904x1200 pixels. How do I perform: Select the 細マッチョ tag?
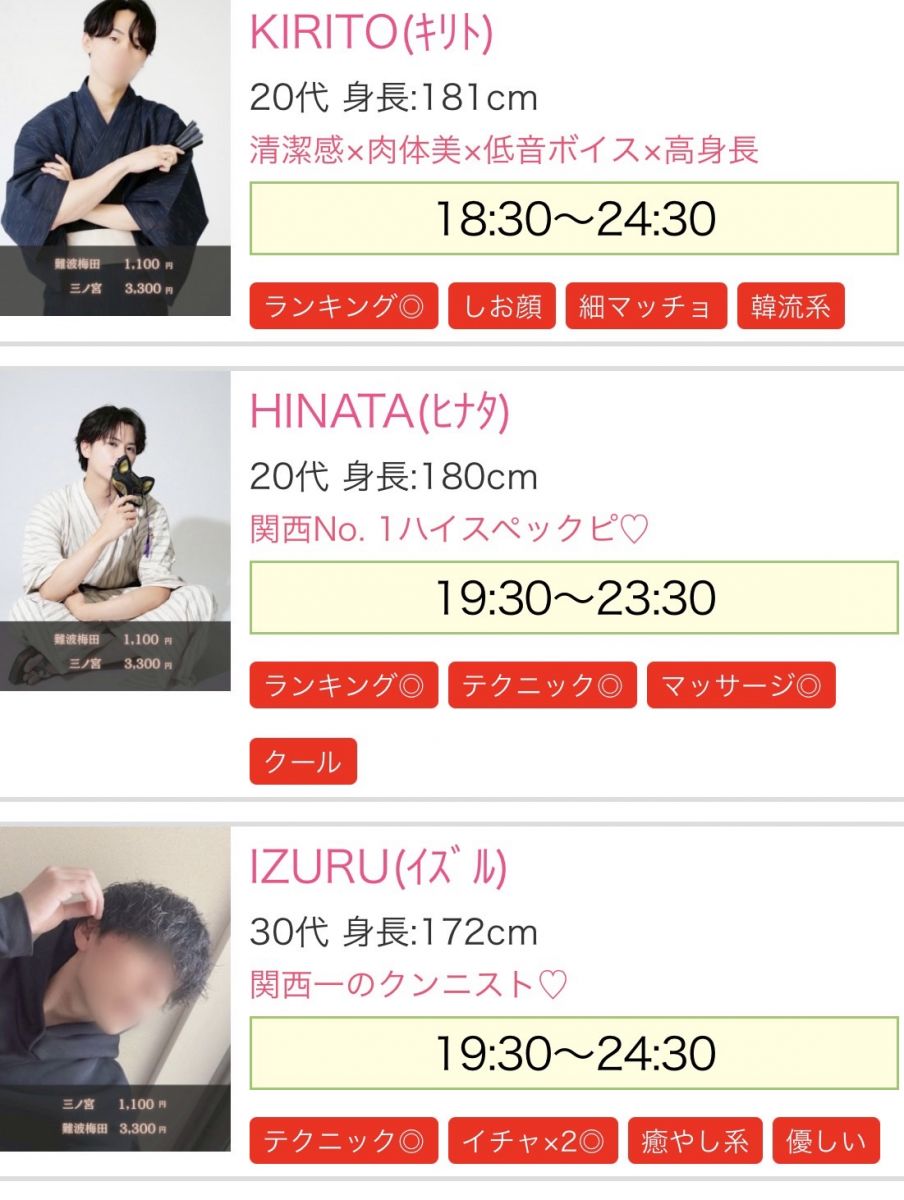pos(646,307)
